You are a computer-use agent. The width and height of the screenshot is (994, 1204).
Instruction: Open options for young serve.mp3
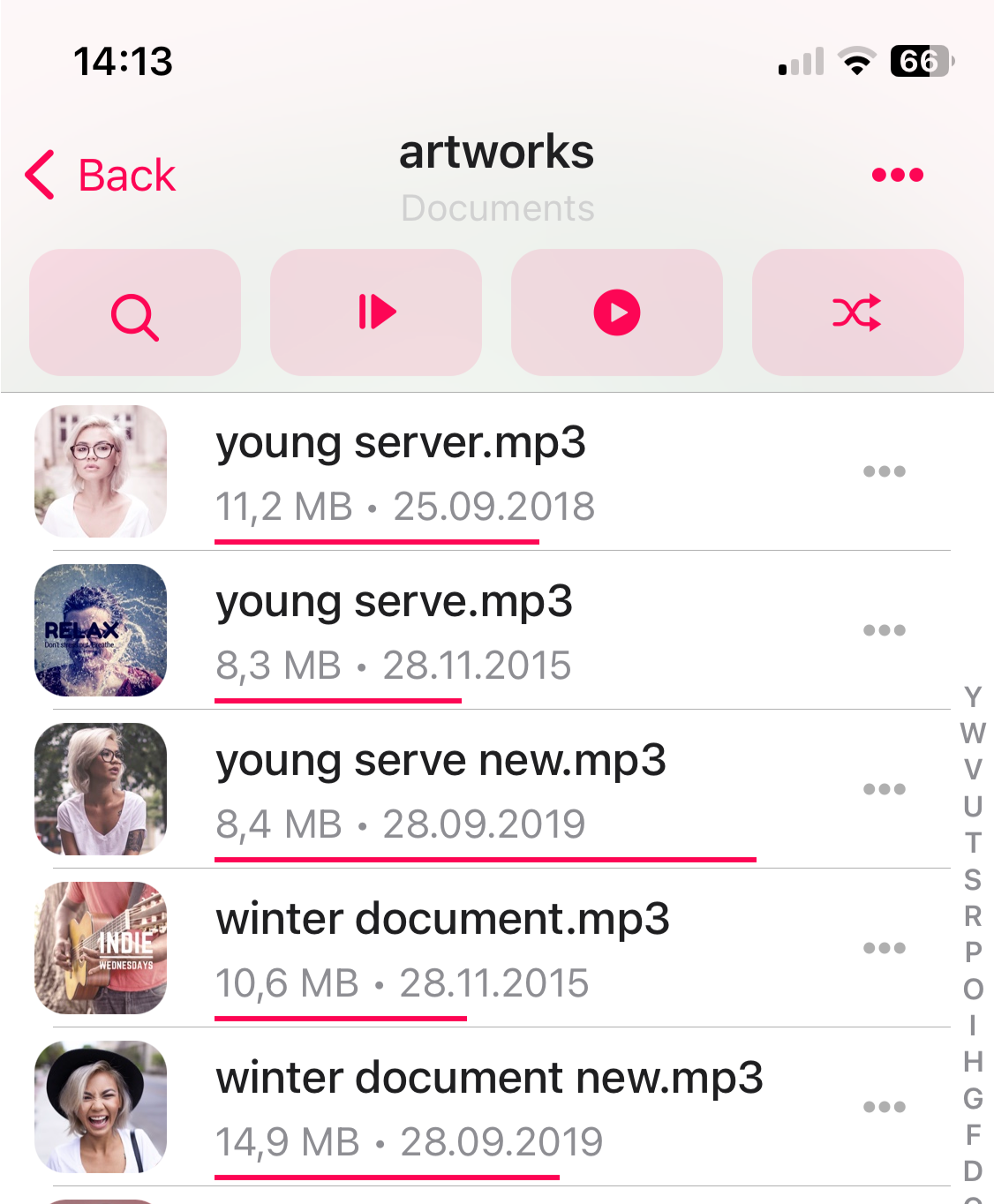[885, 629]
